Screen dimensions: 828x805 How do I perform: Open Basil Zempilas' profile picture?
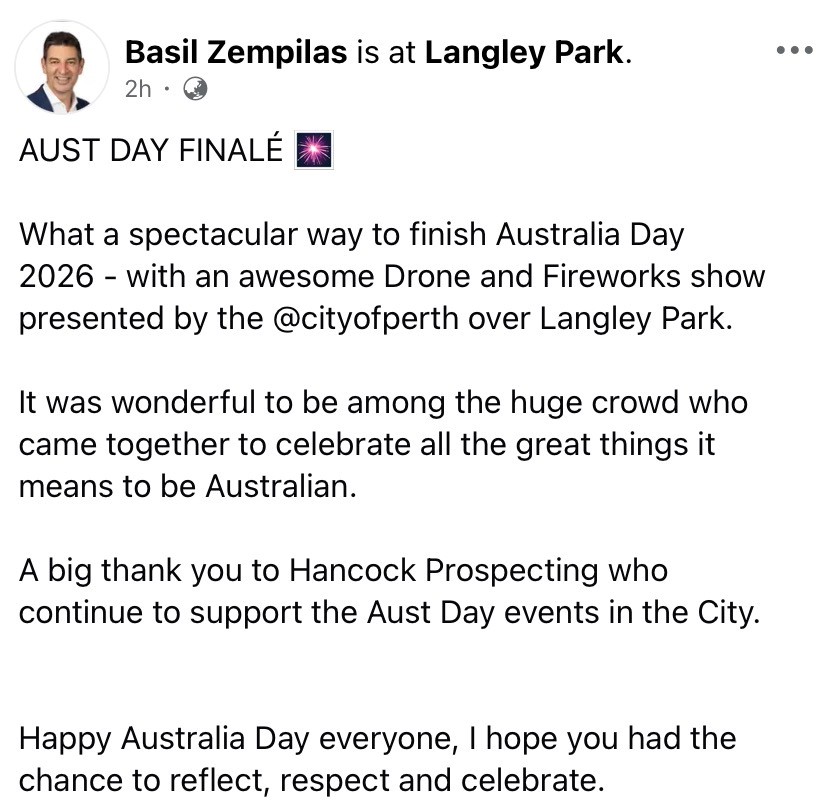pyautogui.click(x=62, y=67)
